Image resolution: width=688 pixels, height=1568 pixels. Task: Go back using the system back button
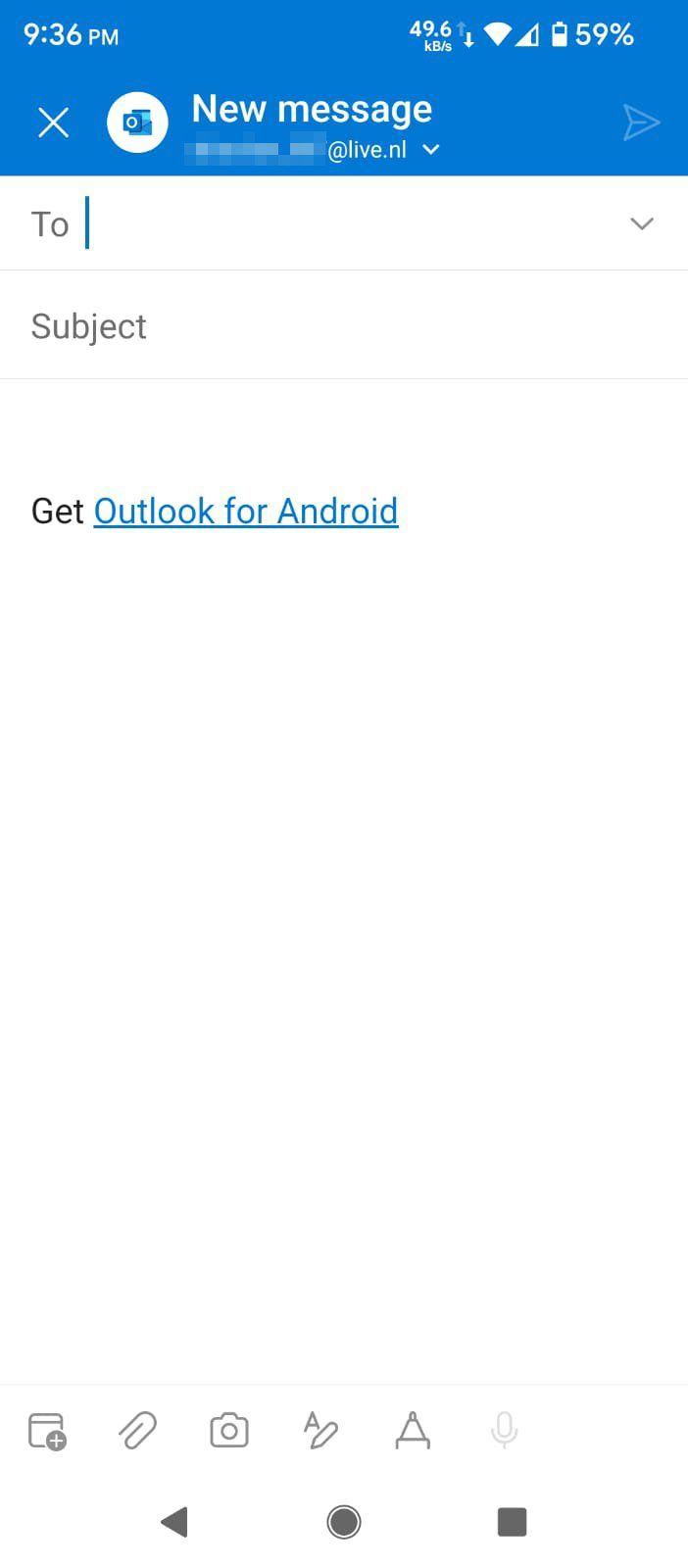coord(174,1522)
